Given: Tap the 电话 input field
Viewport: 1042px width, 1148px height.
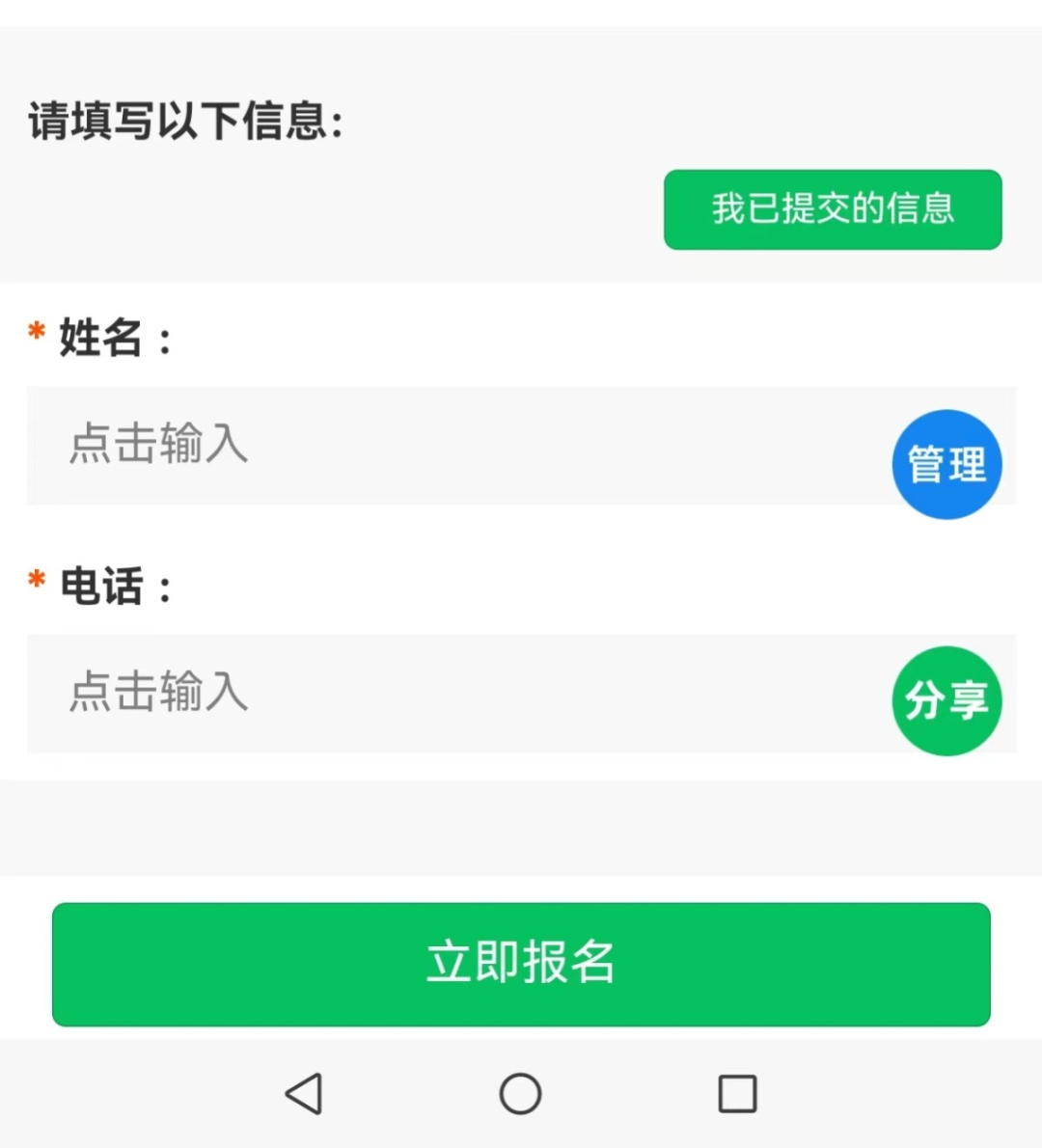Looking at the screenshot, I should (453, 693).
